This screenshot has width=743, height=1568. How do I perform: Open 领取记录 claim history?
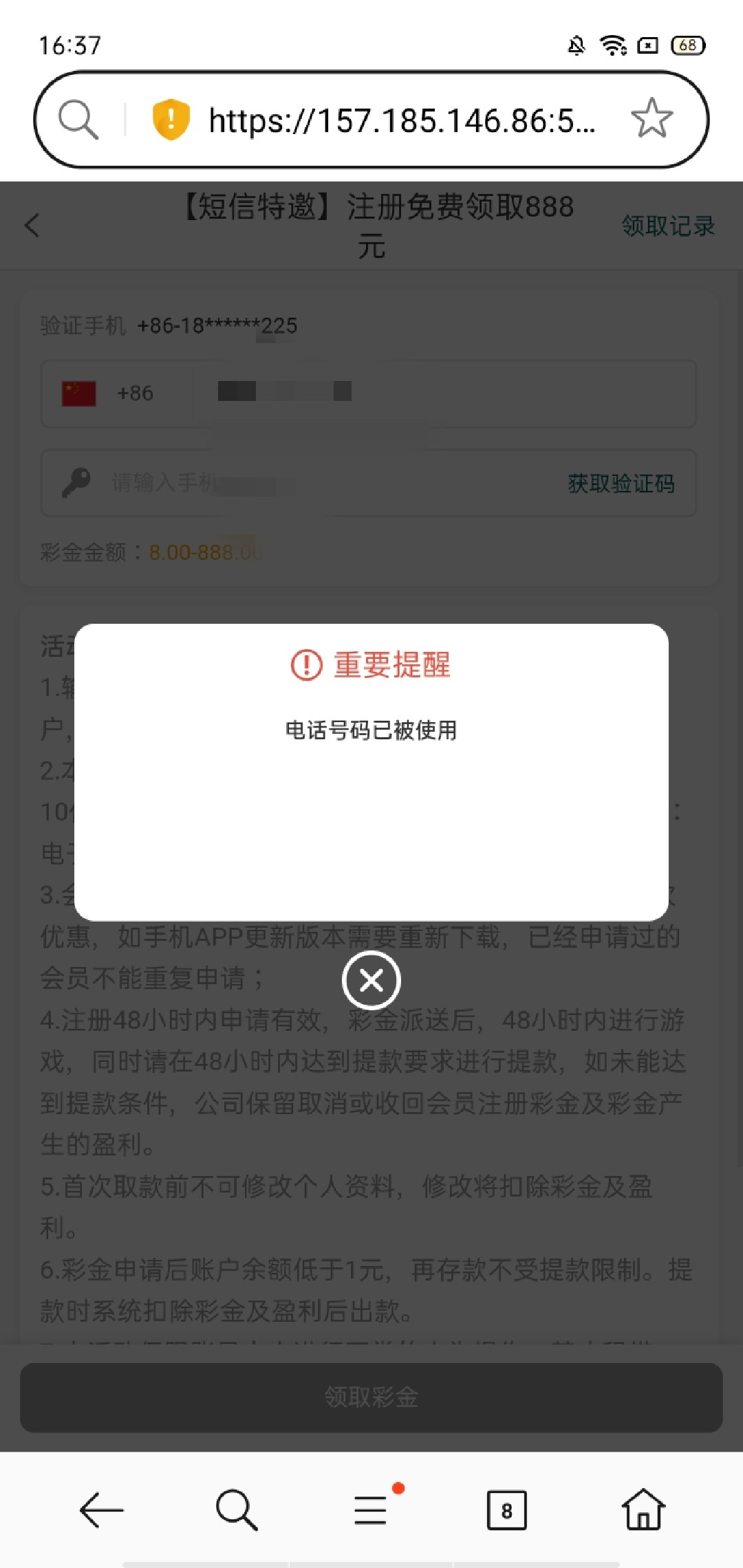tap(668, 226)
